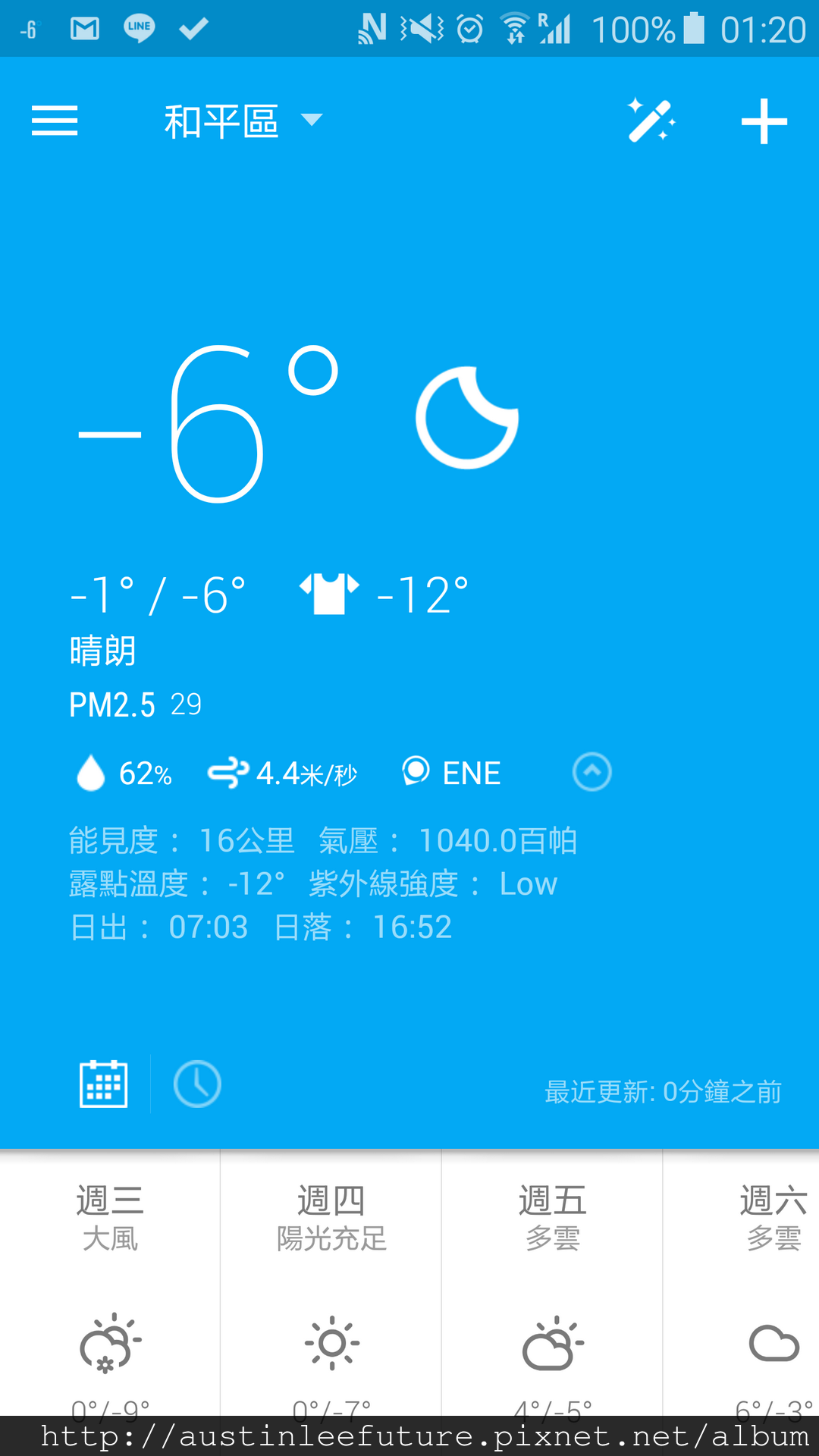819x1456 pixels.
Task: Add a new city with plus icon
Action: click(x=764, y=121)
